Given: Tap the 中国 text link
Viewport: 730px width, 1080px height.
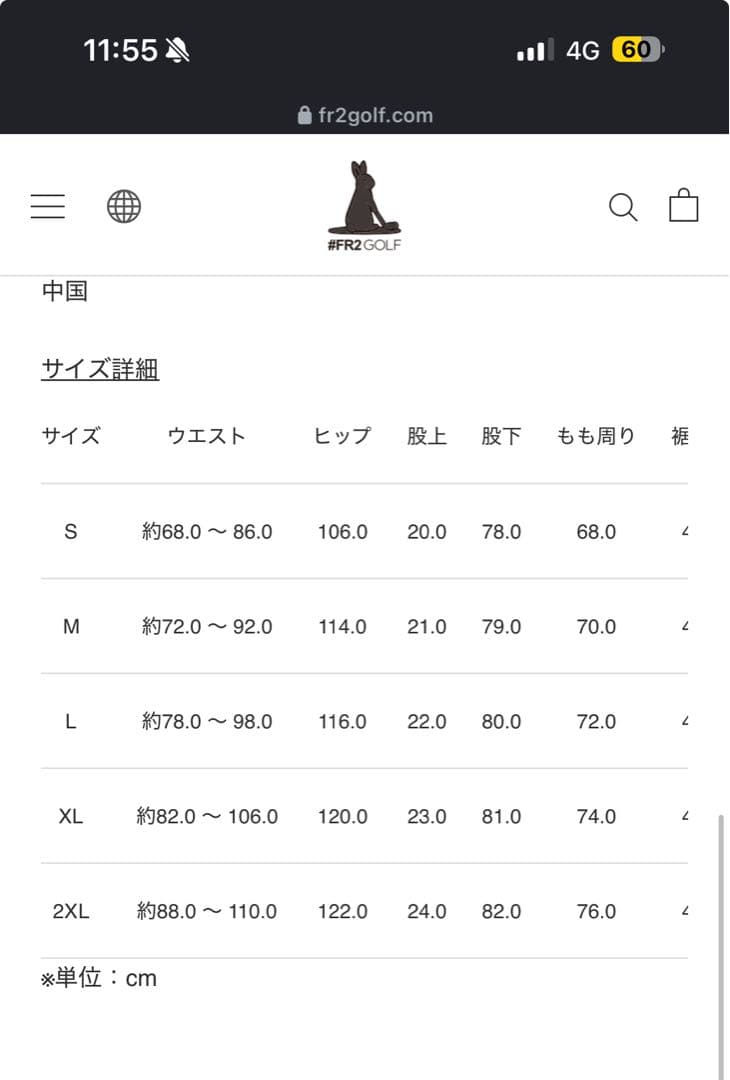Looking at the screenshot, I should 64,291.
